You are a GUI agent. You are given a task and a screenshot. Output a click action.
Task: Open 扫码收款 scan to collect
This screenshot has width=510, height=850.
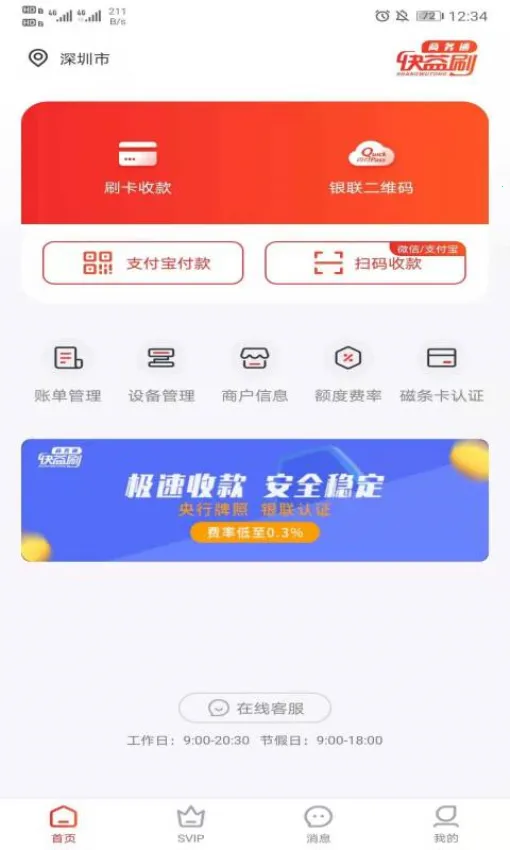click(365, 263)
